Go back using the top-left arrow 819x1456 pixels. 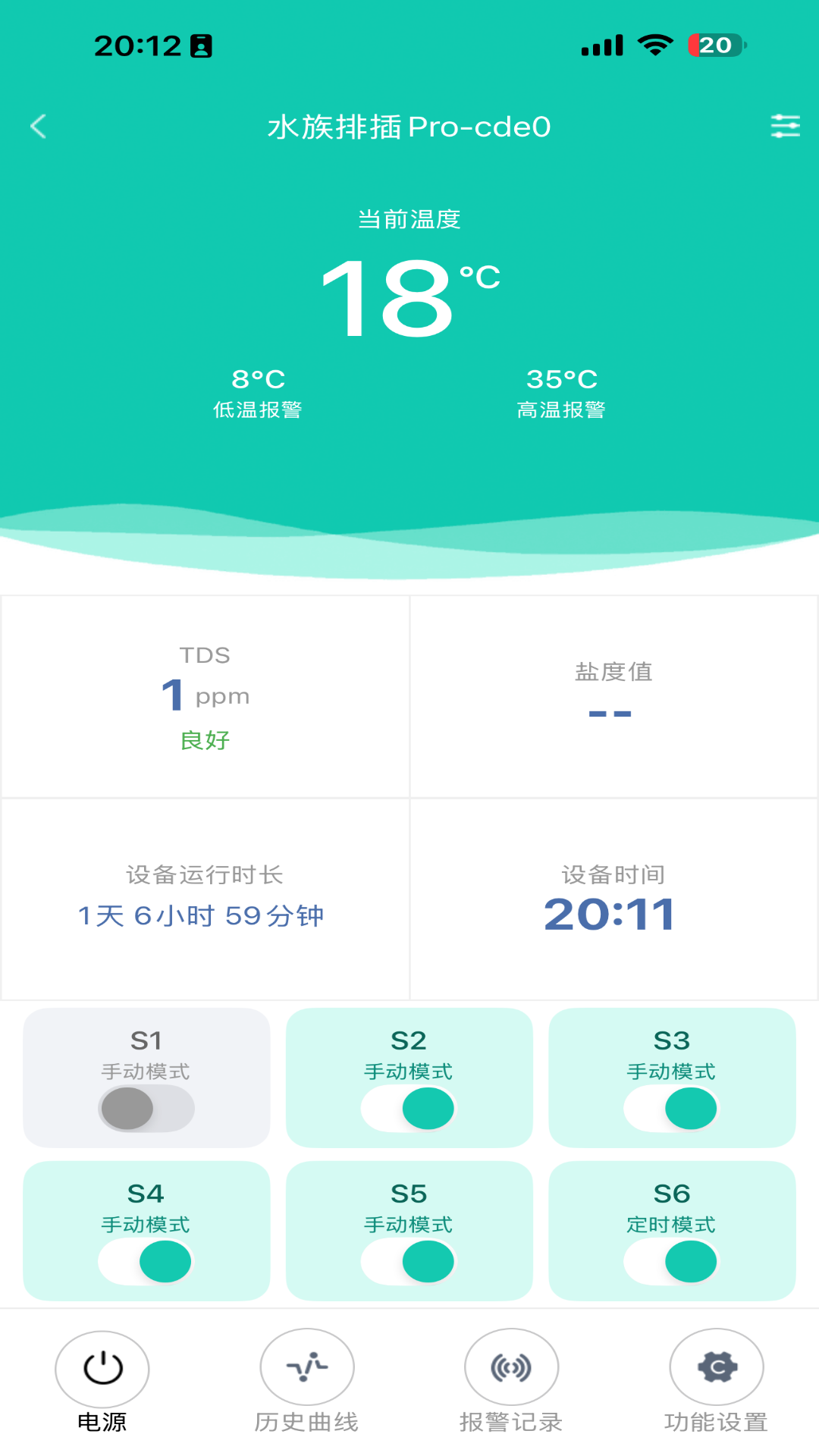(x=39, y=126)
